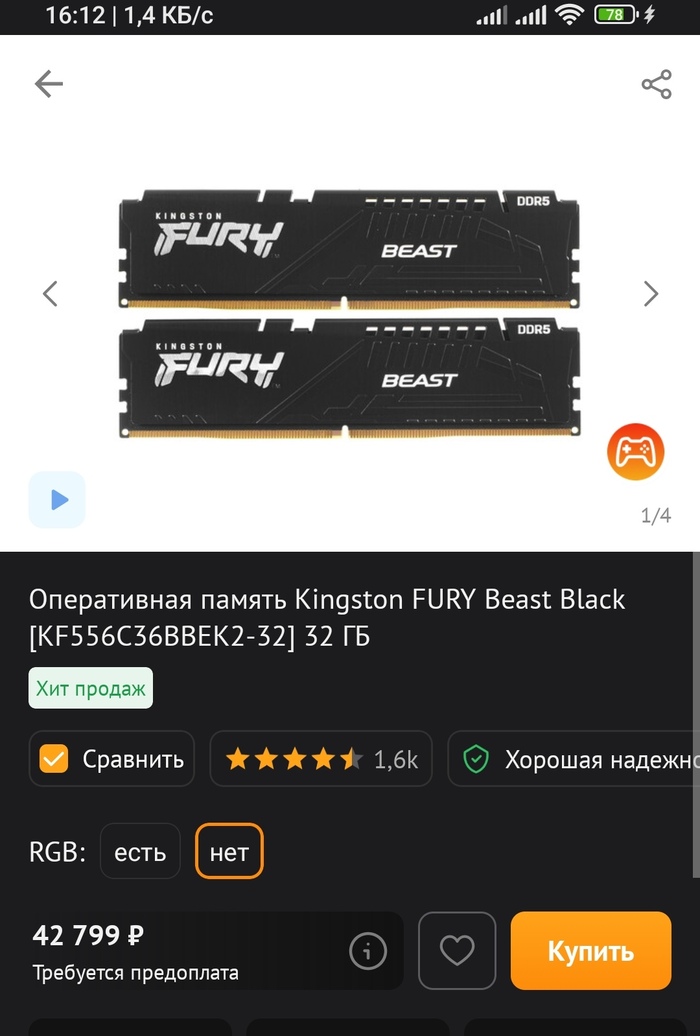Image resolution: width=700 pixels, height=1036 pixels.
Task: Go back using the top arrow
Action: 48,84
